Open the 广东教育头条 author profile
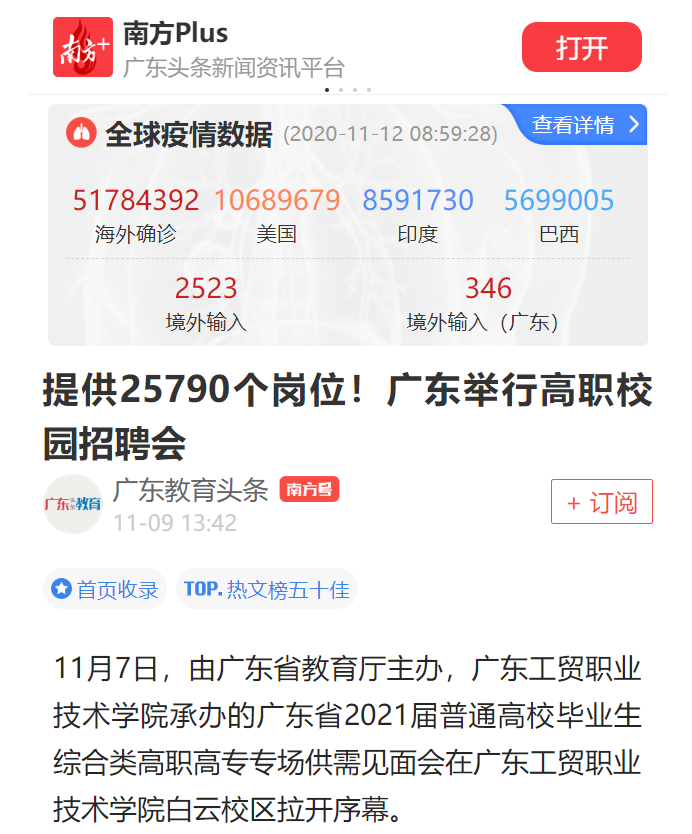 click(190, 490)
